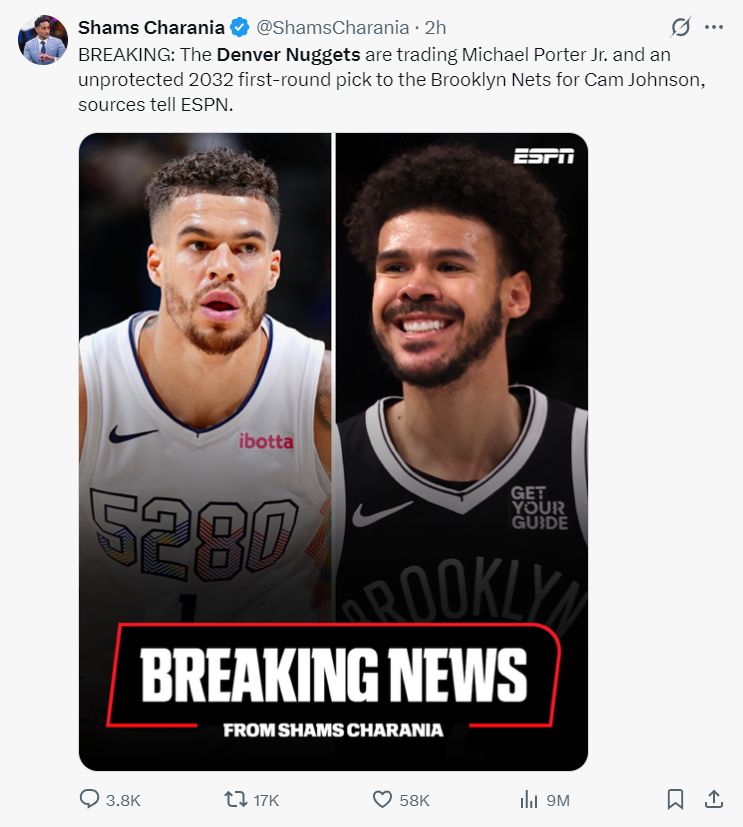
Task: Bookmark this Shams Charania post
Action: coord(675,799)
